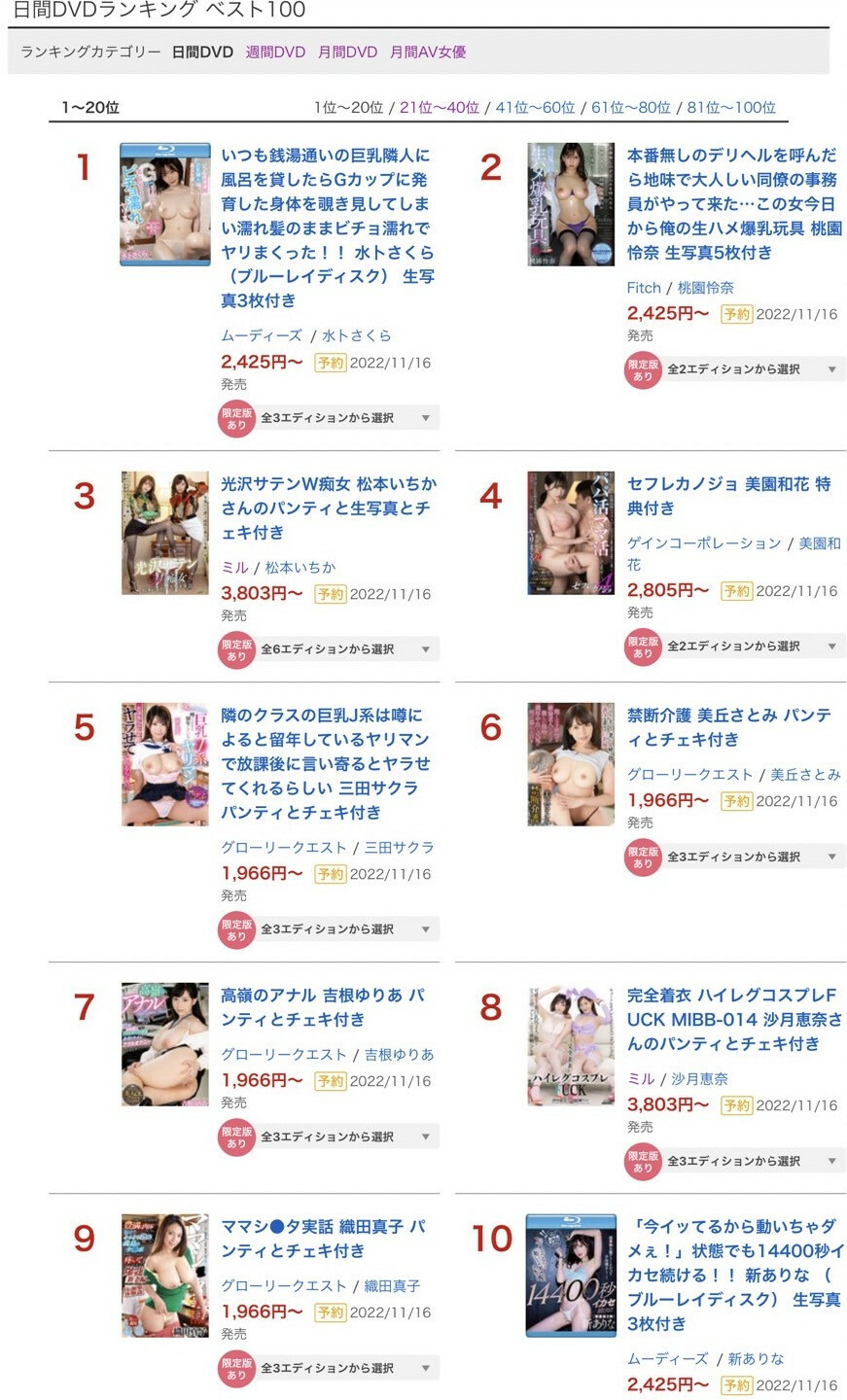Image resolution: width=847 pixels, height=1400 pixels.
Task: Open the グローリークエスト link under rank 6
Action: (689, 775)
